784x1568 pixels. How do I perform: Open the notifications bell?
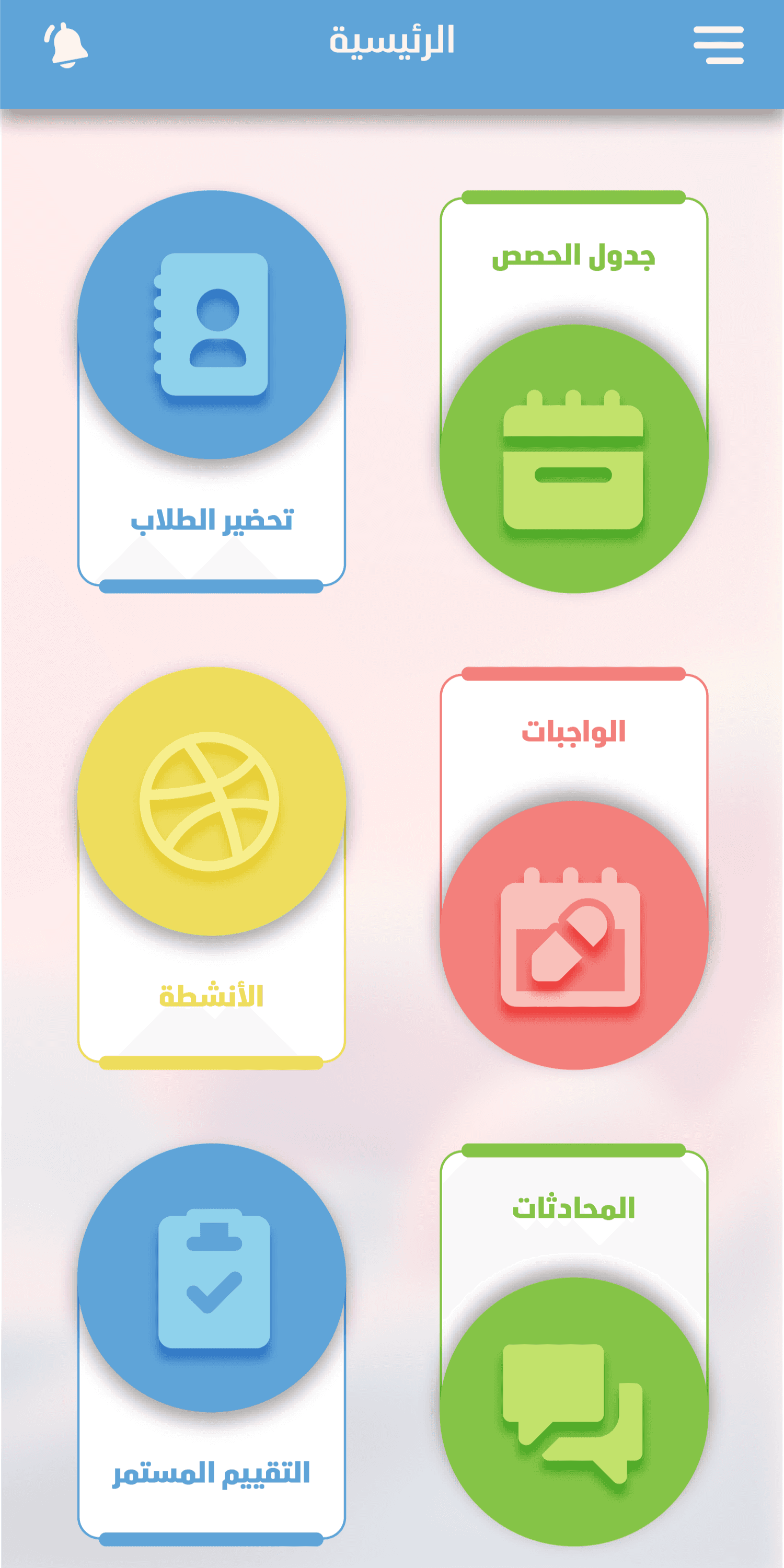click(66, 45)
